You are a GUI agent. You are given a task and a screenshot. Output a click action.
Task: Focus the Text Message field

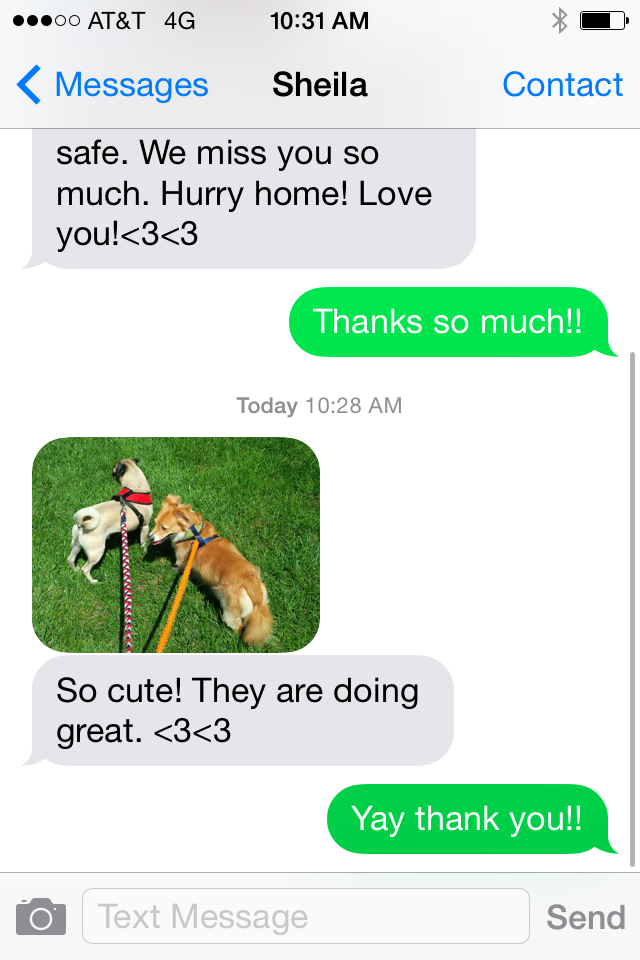click(305, 916)
